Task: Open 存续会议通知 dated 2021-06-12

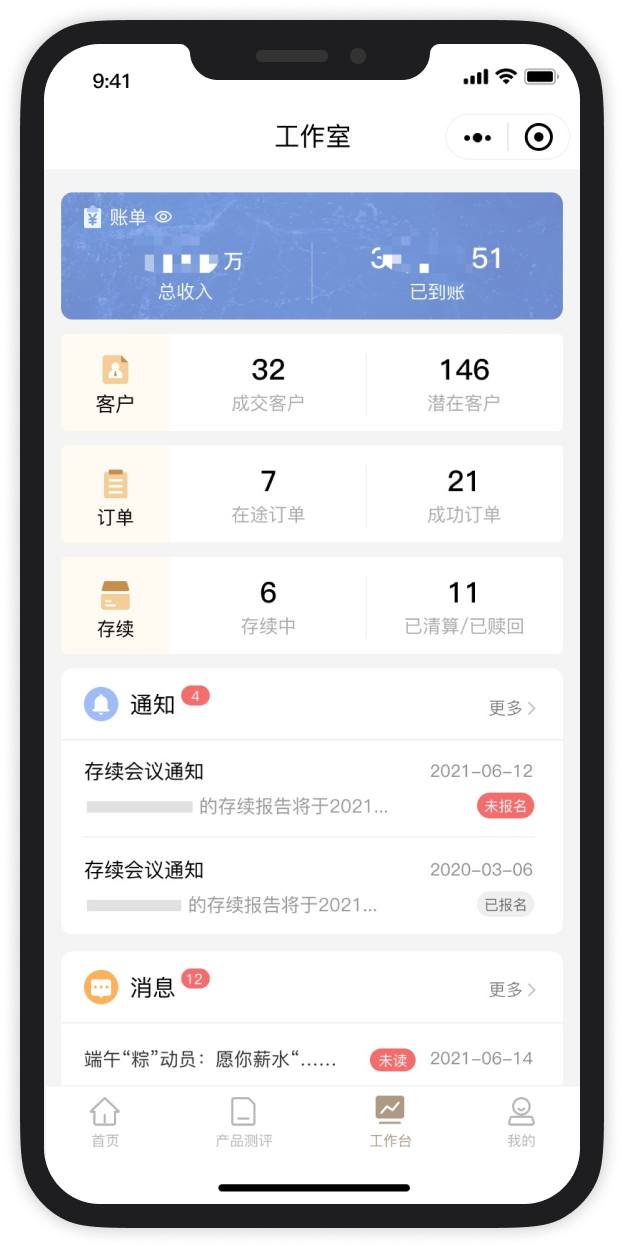Action: tap(310, 788)
